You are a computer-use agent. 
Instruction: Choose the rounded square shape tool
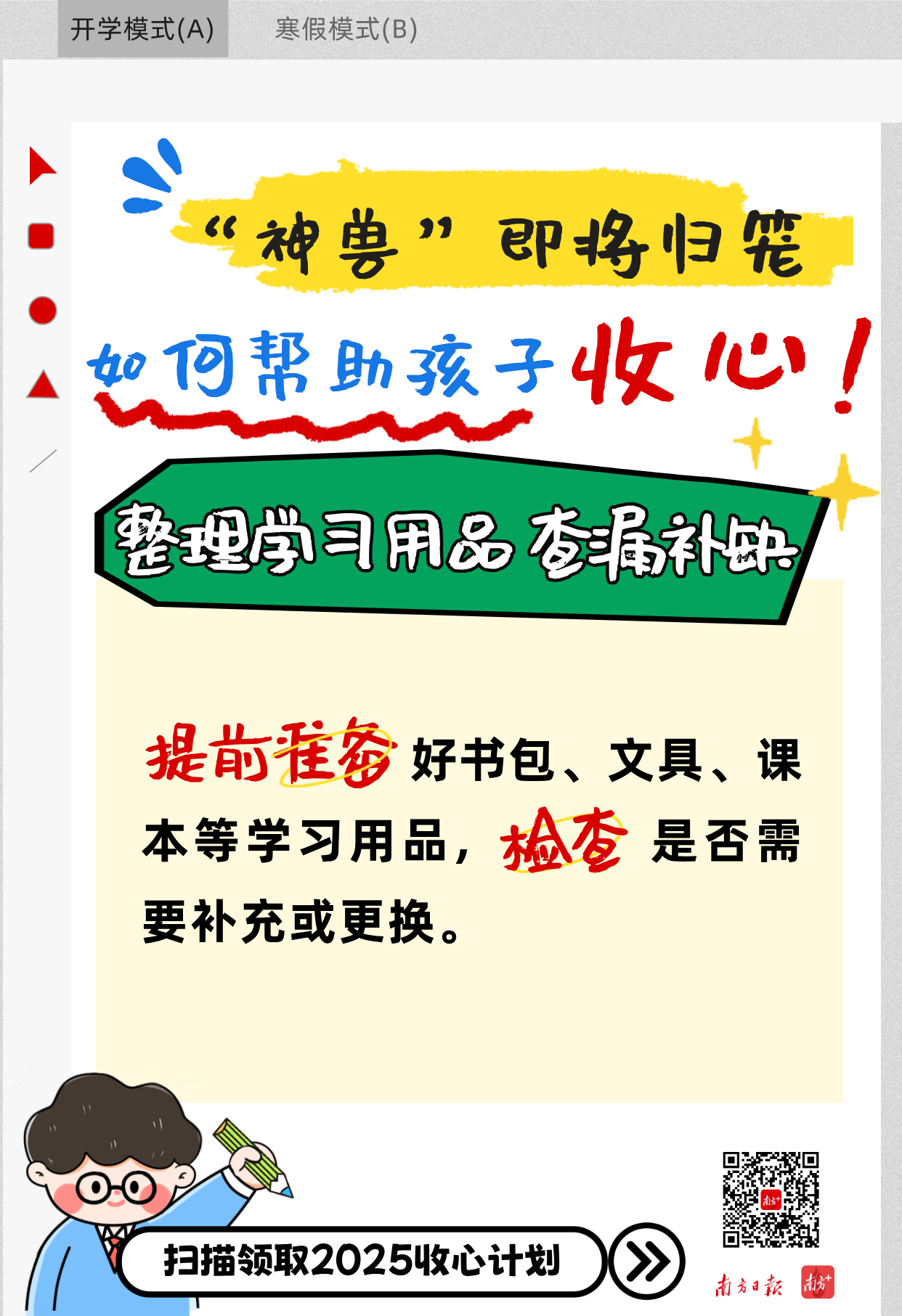coord(41,236)
